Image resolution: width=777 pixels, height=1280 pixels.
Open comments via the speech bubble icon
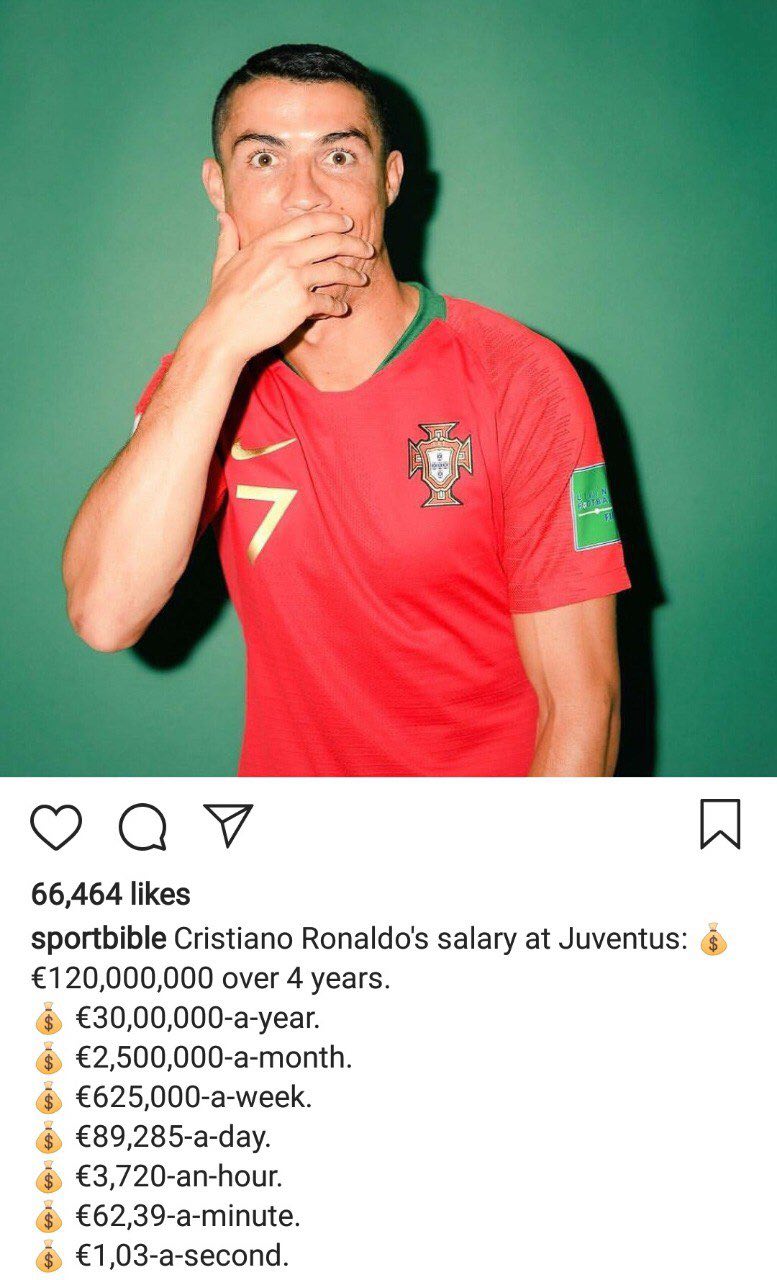[x=142, y=827]
